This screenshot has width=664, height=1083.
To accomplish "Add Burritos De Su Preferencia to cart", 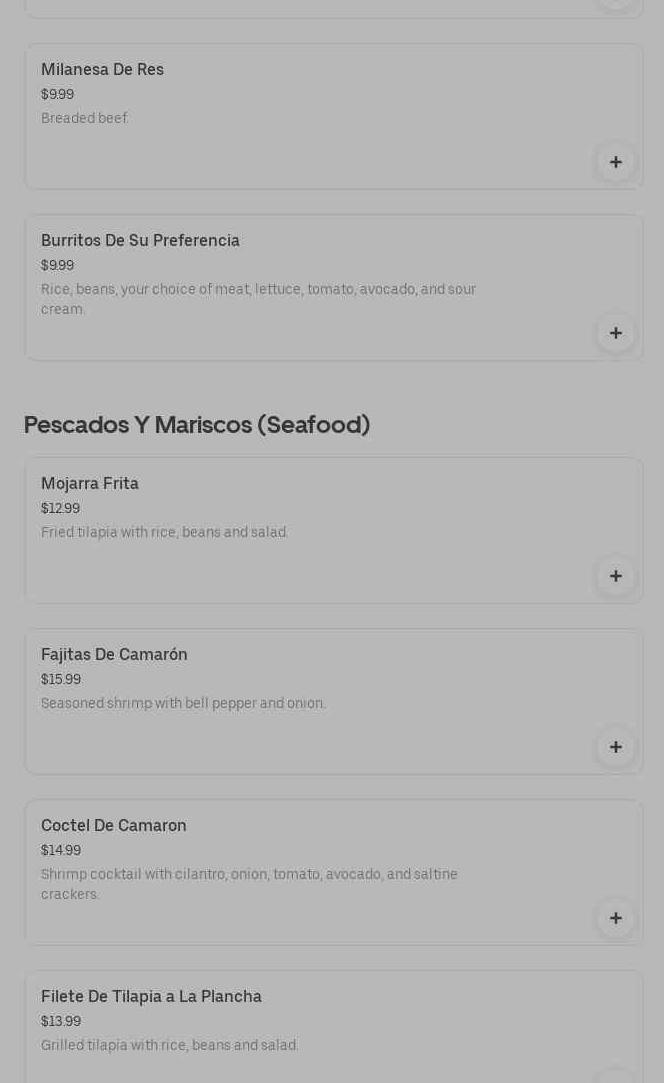I will [615, 333].
